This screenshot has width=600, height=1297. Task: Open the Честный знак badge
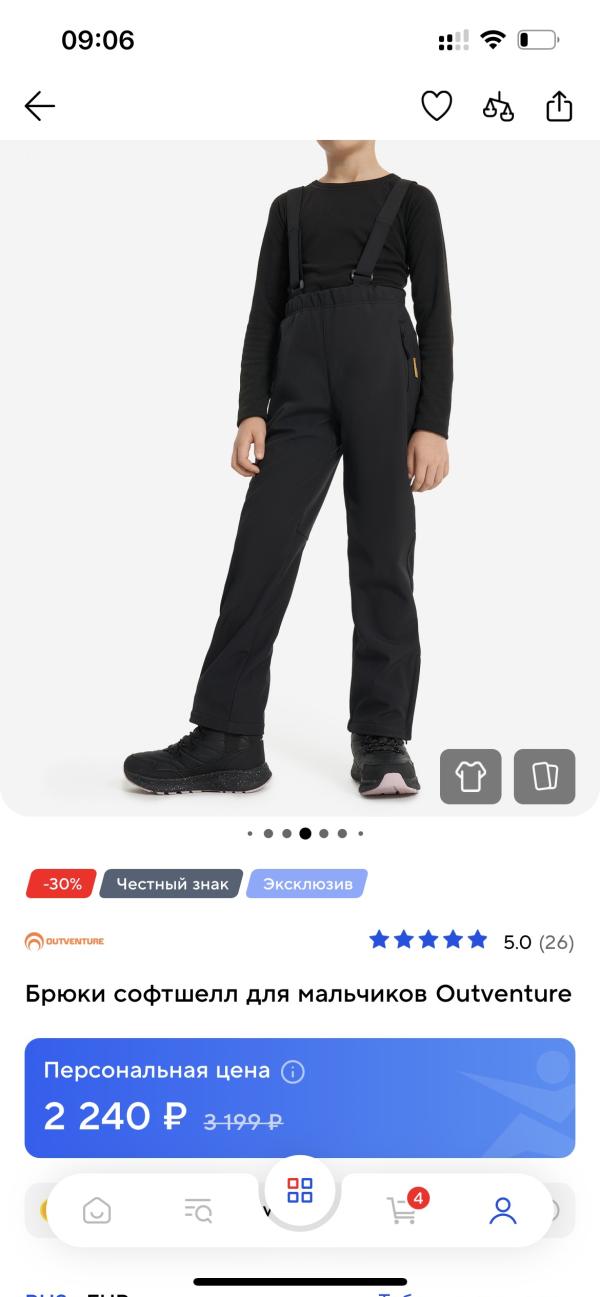[172, 884]
